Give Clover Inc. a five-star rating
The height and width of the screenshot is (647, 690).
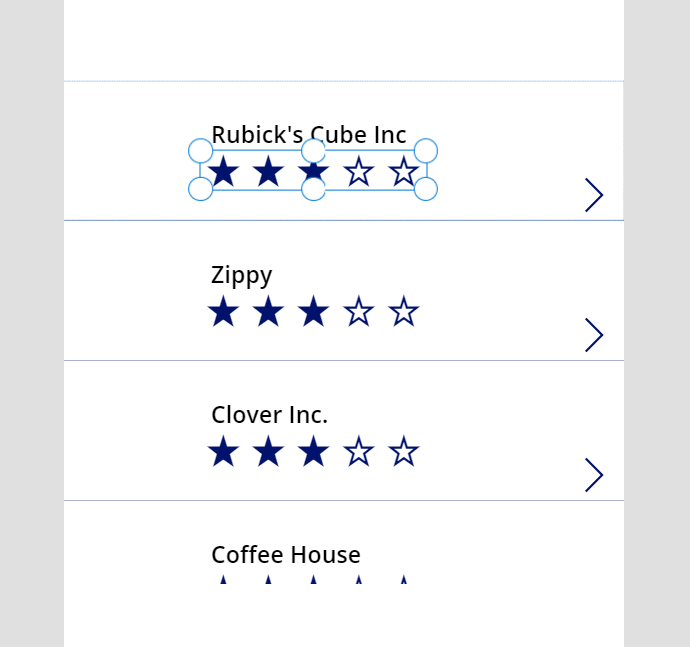[404, 452]
